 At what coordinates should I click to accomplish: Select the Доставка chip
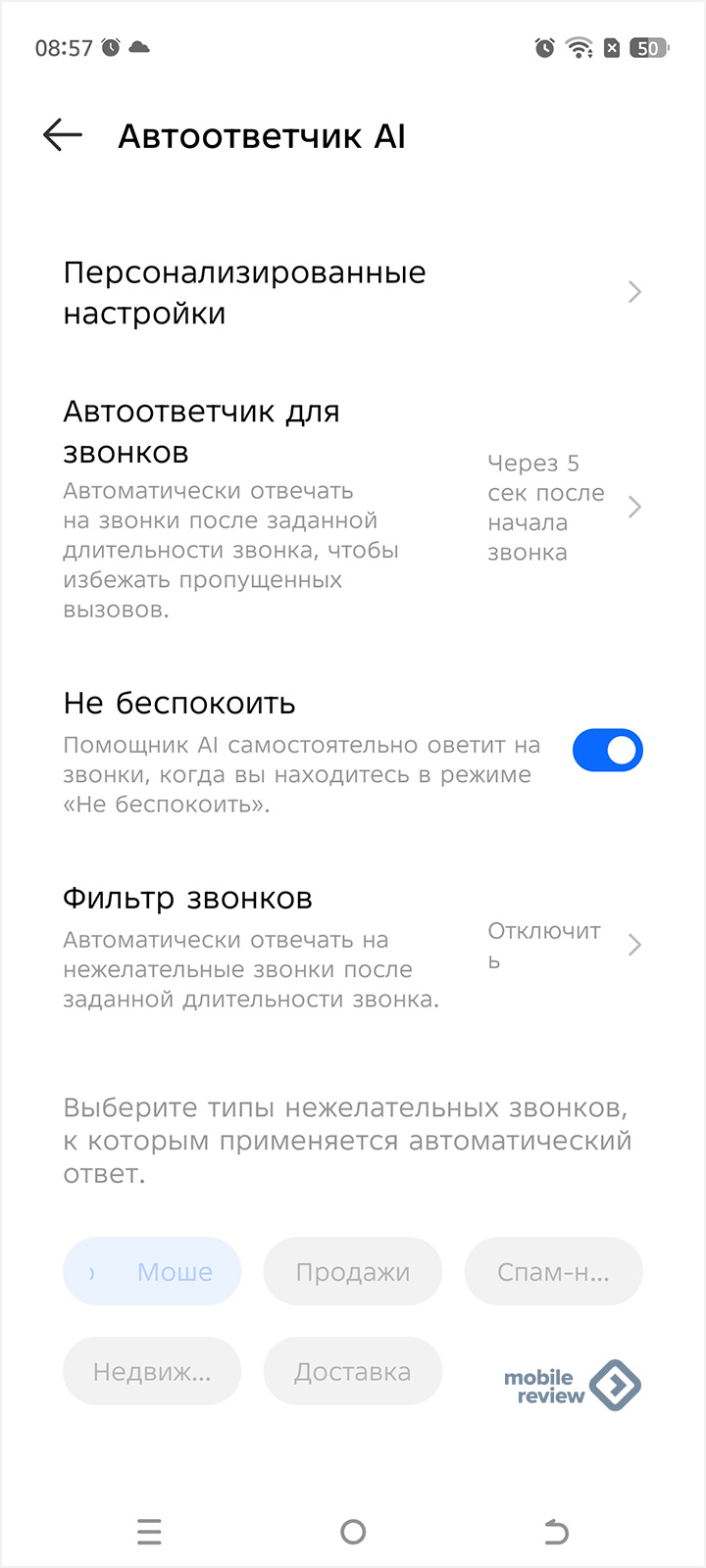pyautogui.click(x=353, y=1372)
